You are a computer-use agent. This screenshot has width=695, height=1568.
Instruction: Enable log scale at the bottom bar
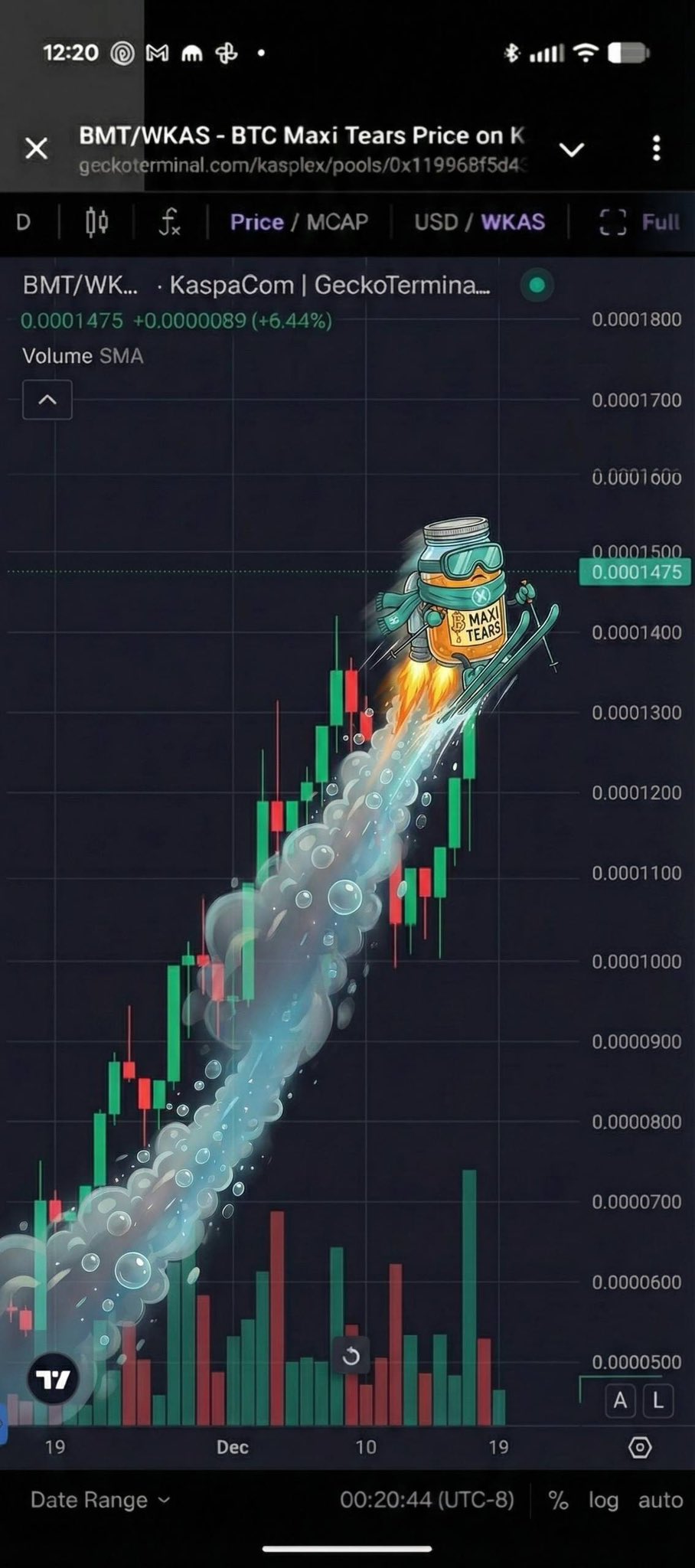click(603, 1500)
